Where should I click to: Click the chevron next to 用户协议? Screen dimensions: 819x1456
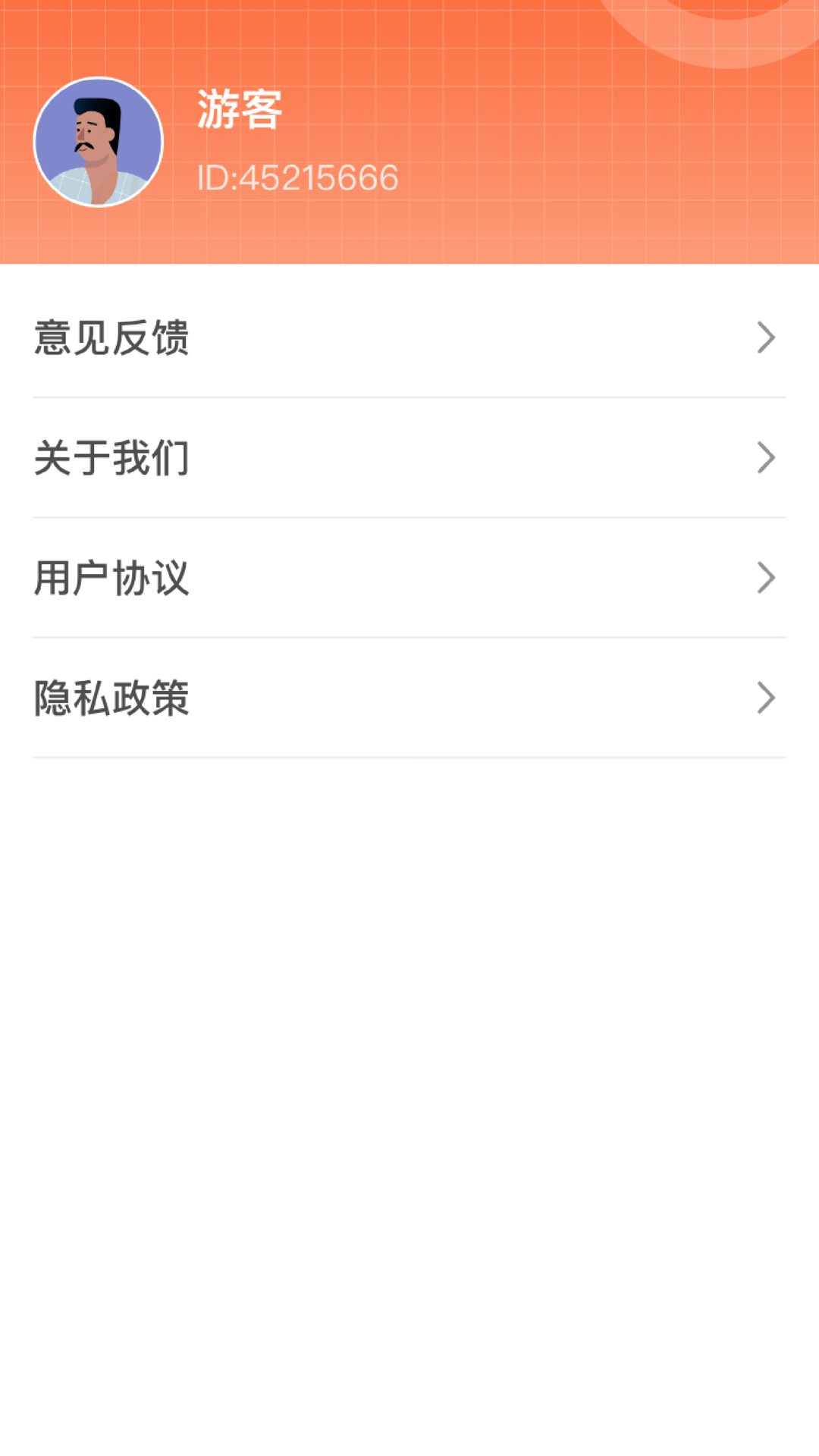tap(765, 579)
